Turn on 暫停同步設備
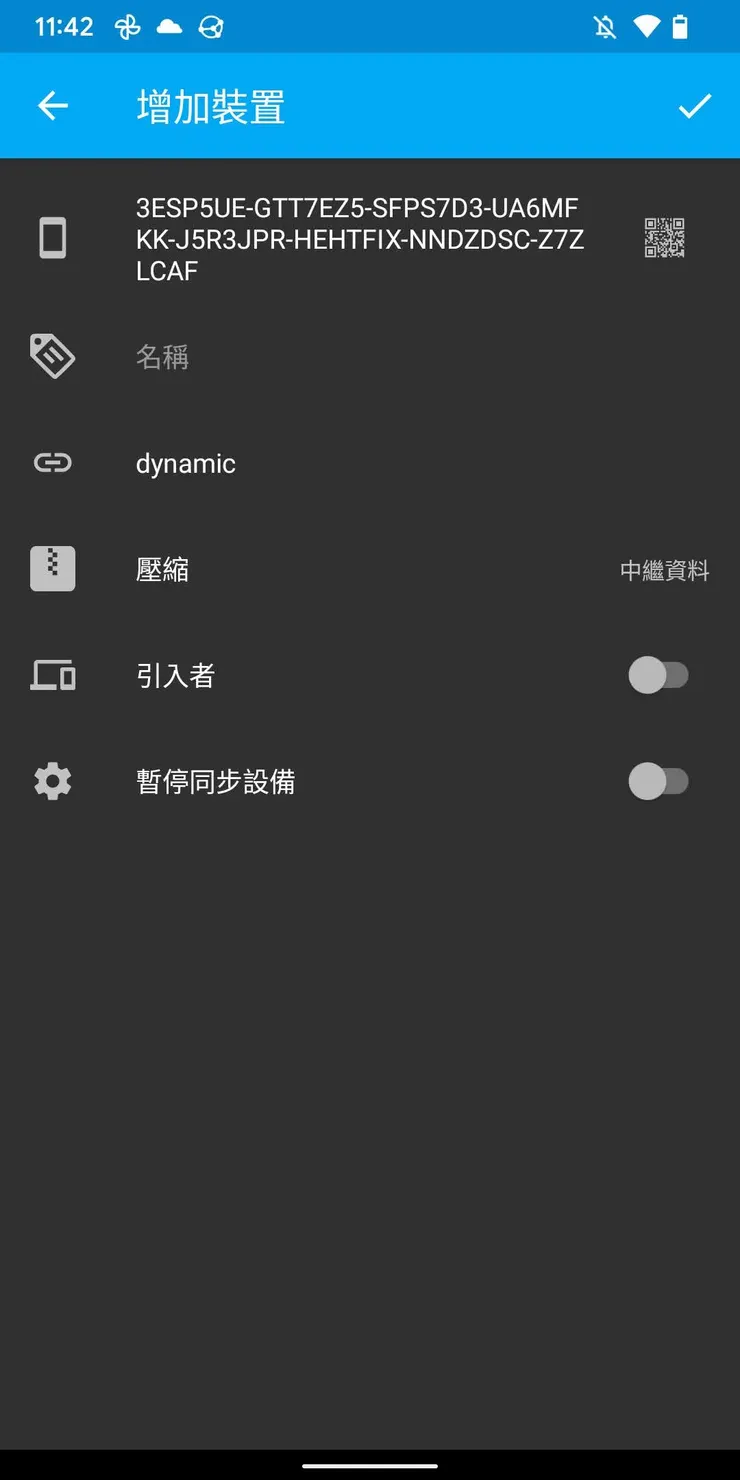This screenshot has width=740, height=1480. point(661,781)
